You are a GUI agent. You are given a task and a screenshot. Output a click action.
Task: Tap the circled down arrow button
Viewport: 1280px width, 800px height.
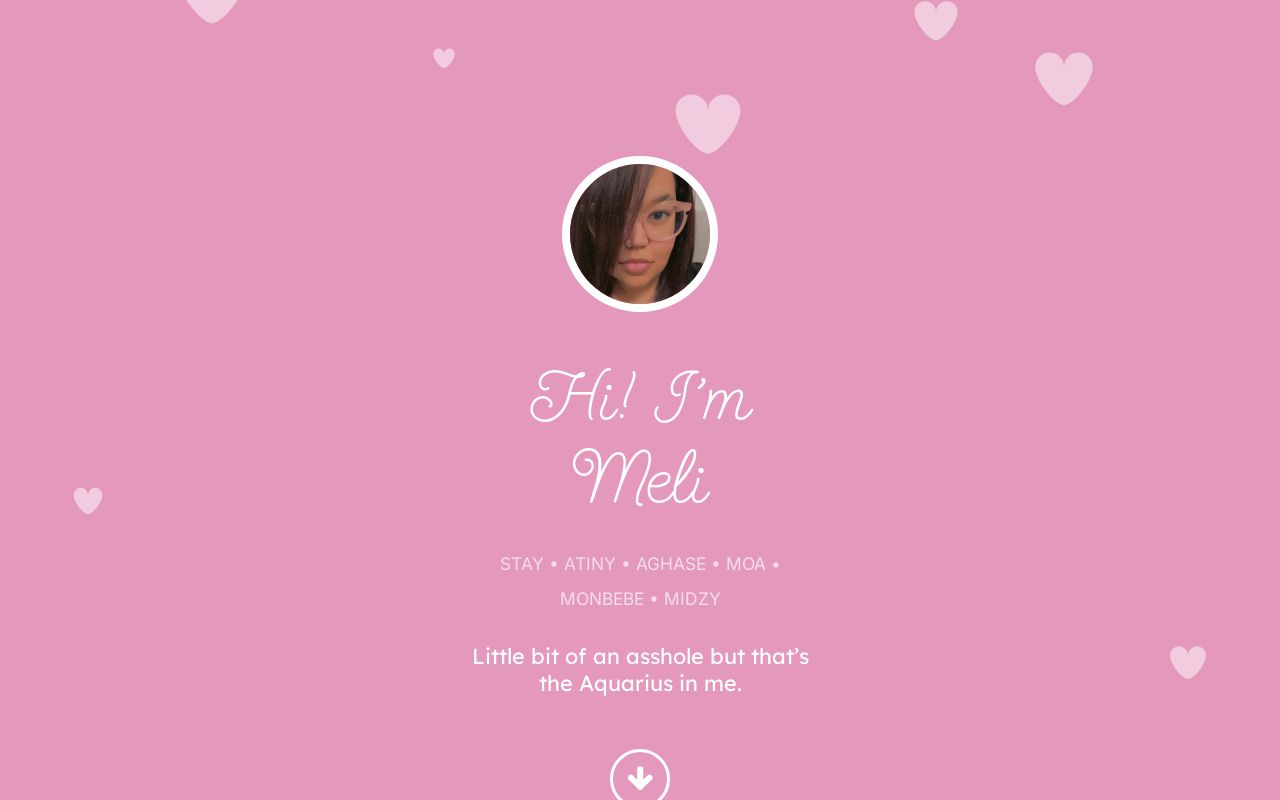(x=640, y=777)
